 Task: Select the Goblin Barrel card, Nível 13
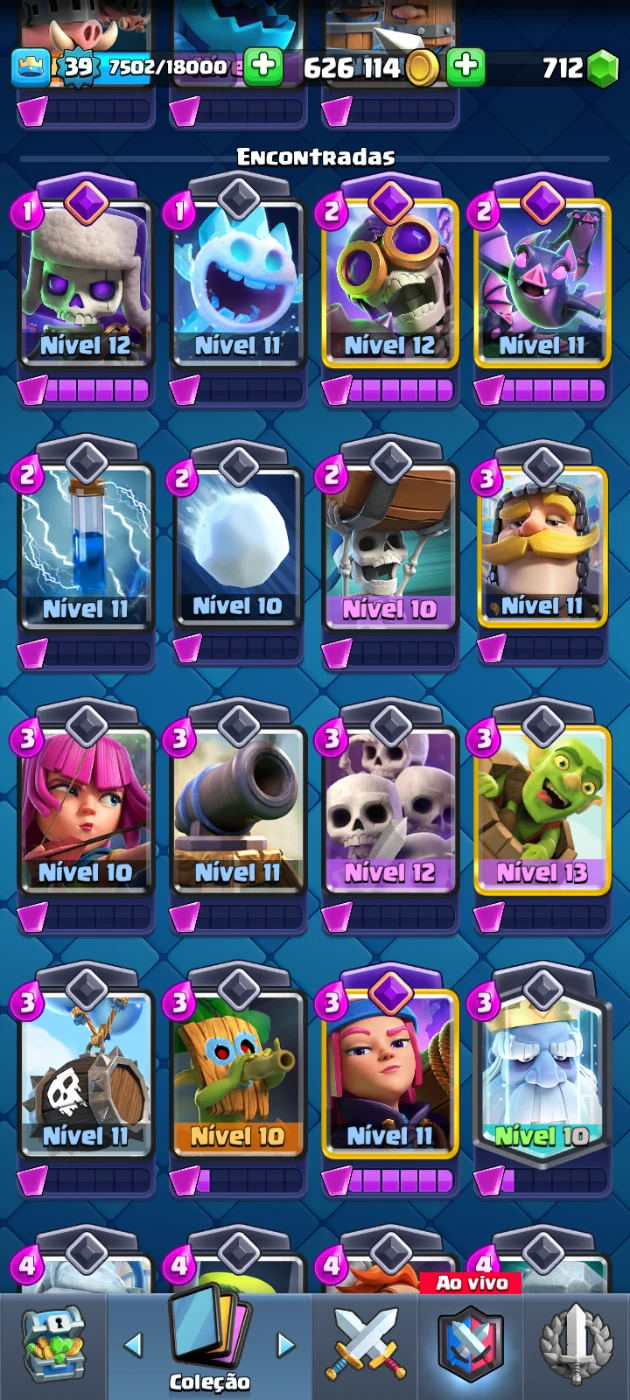(542, 812)
